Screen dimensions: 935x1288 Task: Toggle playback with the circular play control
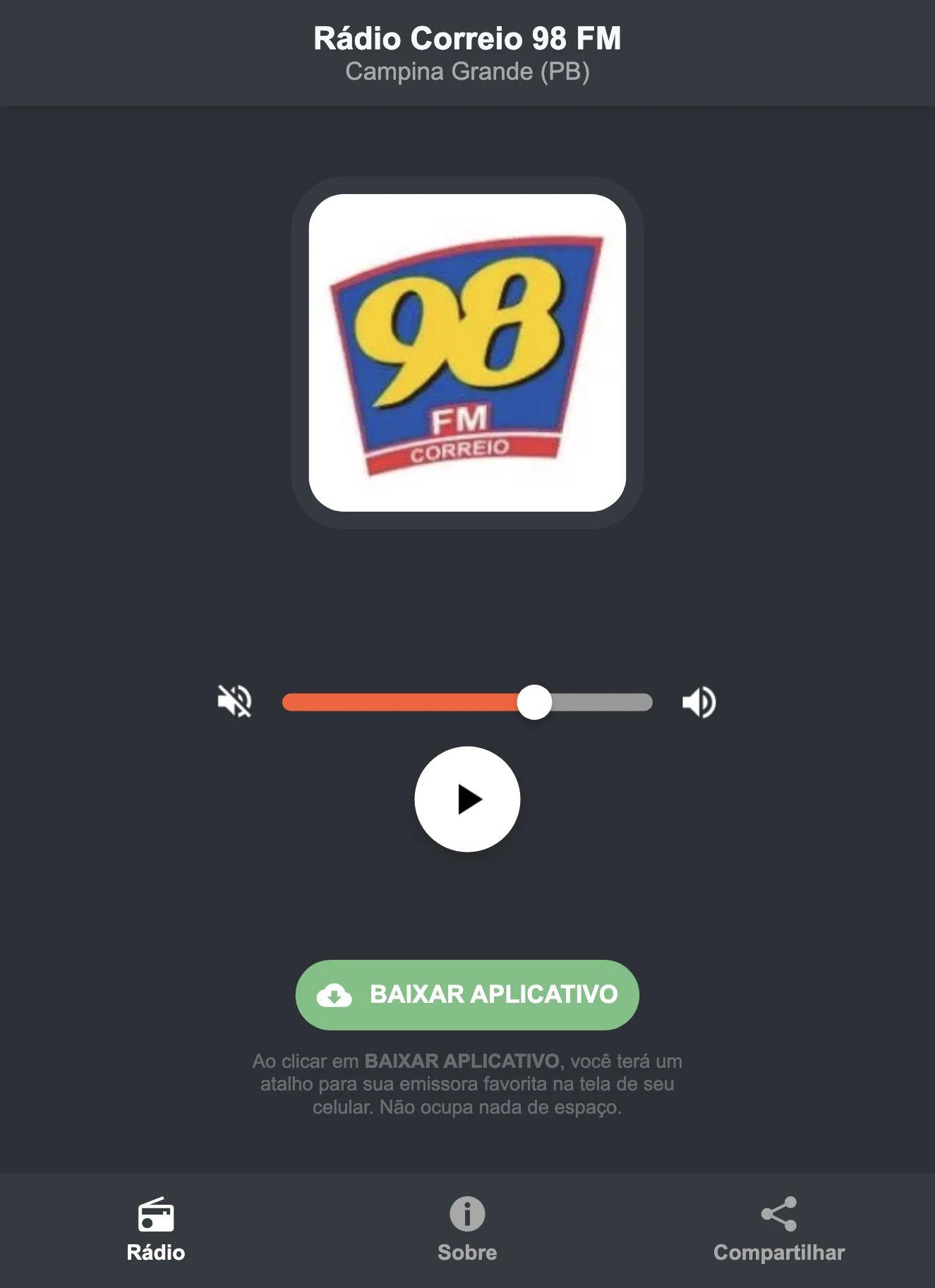point(467,798)
